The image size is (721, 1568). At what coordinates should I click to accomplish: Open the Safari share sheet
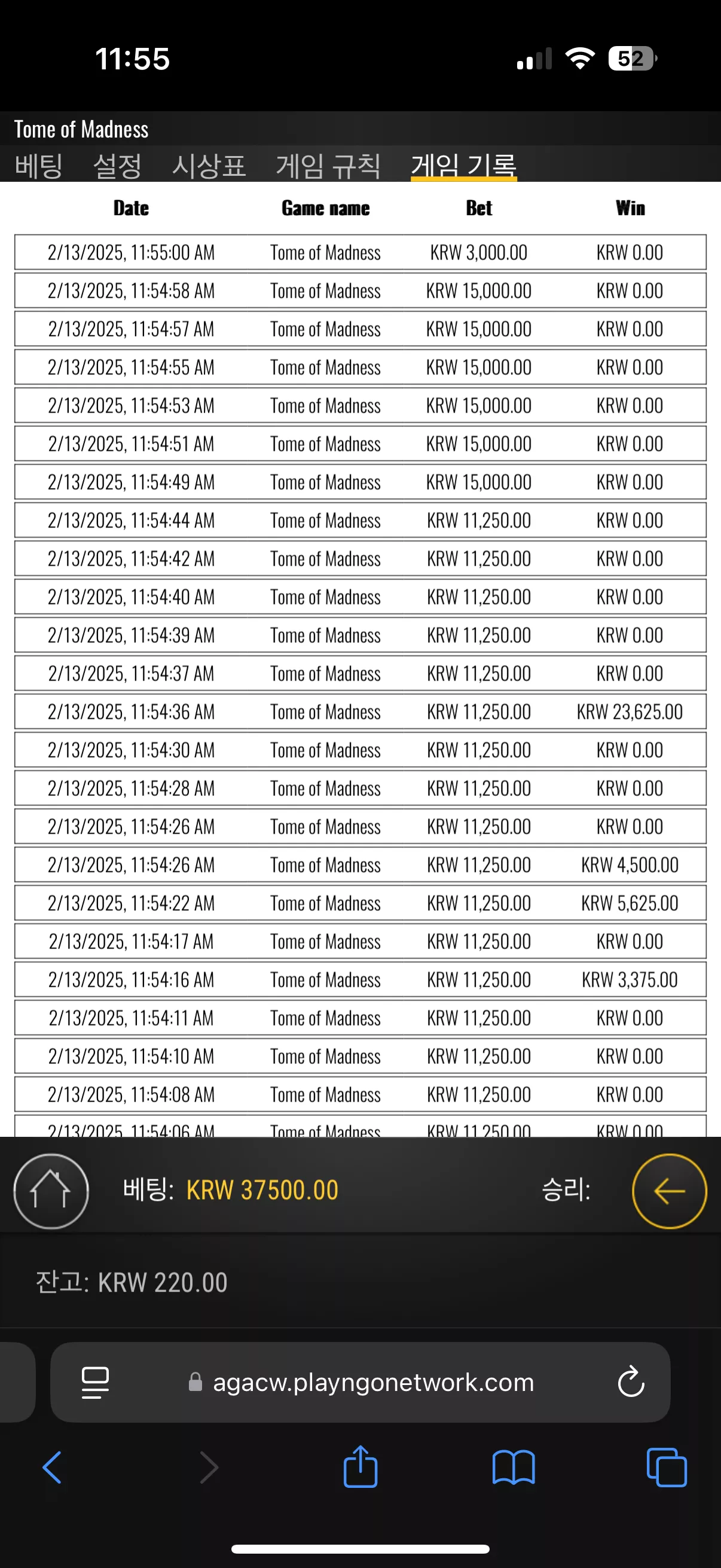pyautogui.click(x=360, y=1466)
